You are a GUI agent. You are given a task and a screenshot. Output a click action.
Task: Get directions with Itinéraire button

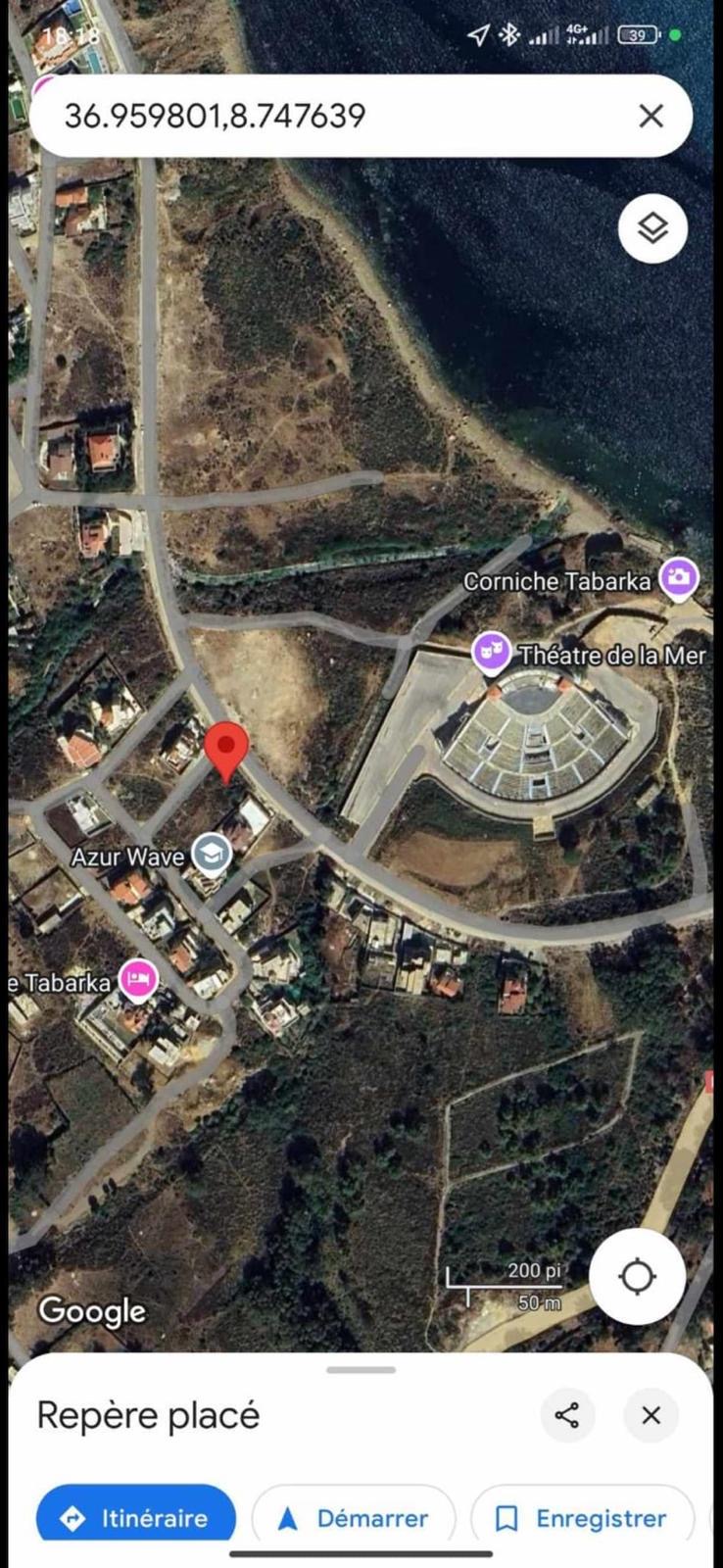136,1518
